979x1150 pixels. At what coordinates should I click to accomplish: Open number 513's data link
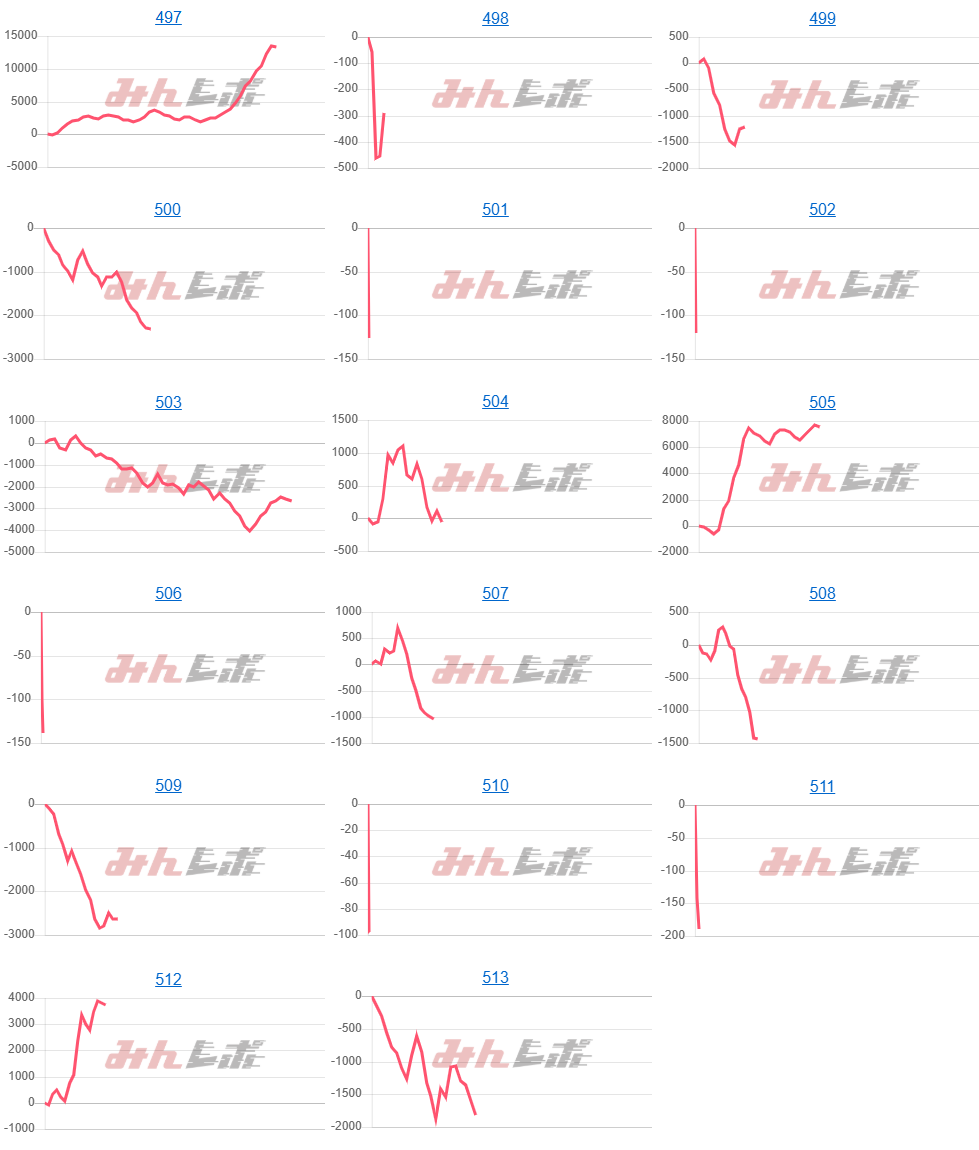pos(495,978)
